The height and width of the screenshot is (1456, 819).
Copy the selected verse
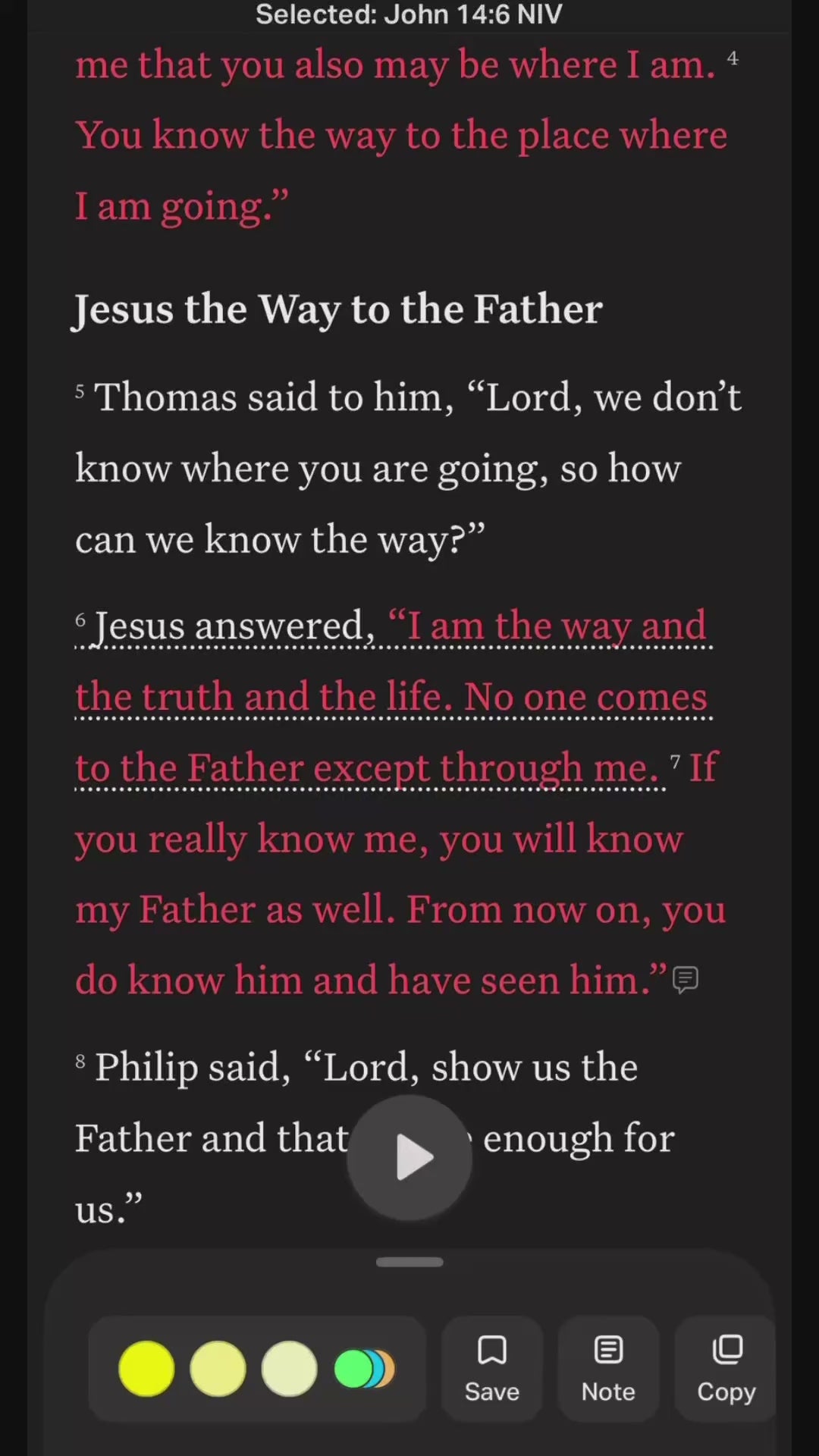coord(726,1369)
